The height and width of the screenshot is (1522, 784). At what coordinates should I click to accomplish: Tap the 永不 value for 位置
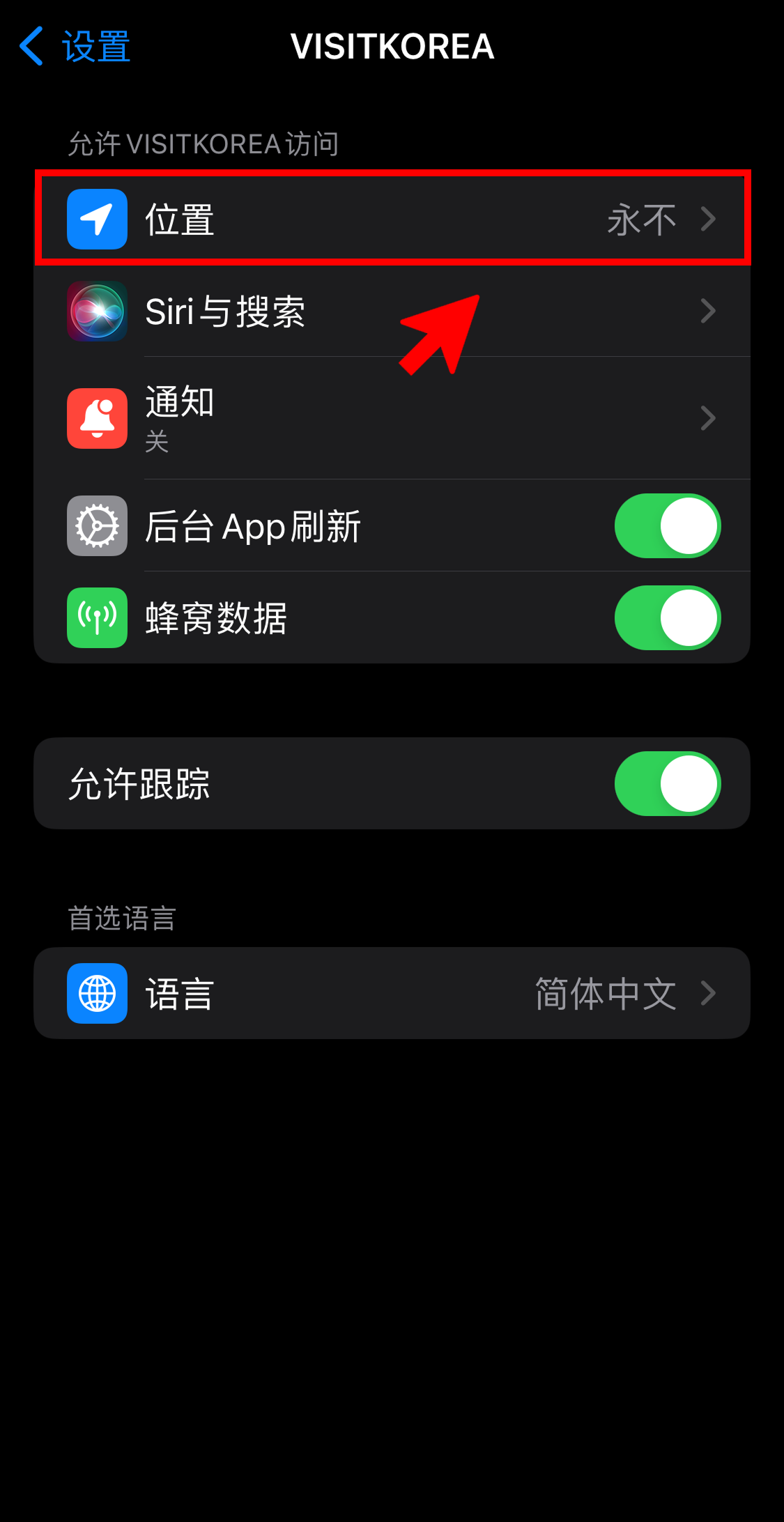click(640, 218)
